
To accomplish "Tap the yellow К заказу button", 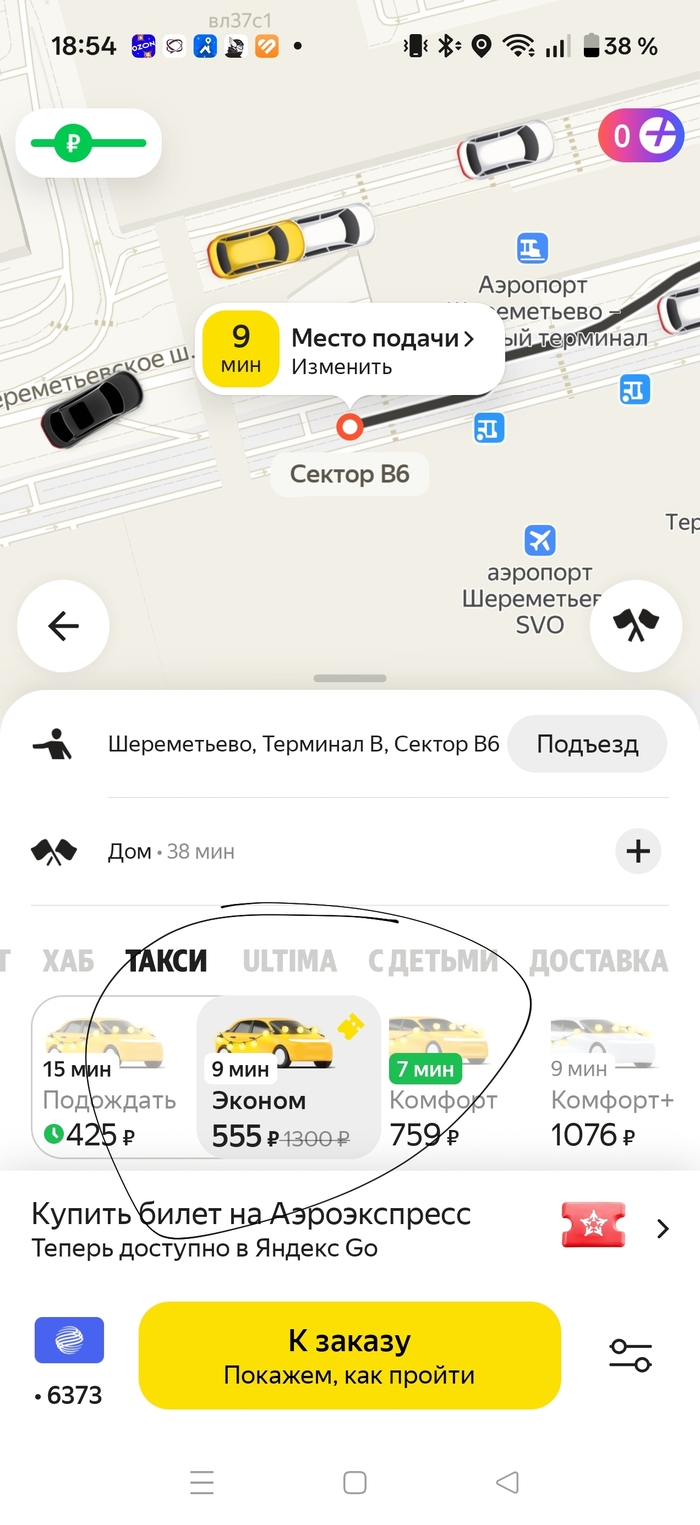I will pos(349,1355).
